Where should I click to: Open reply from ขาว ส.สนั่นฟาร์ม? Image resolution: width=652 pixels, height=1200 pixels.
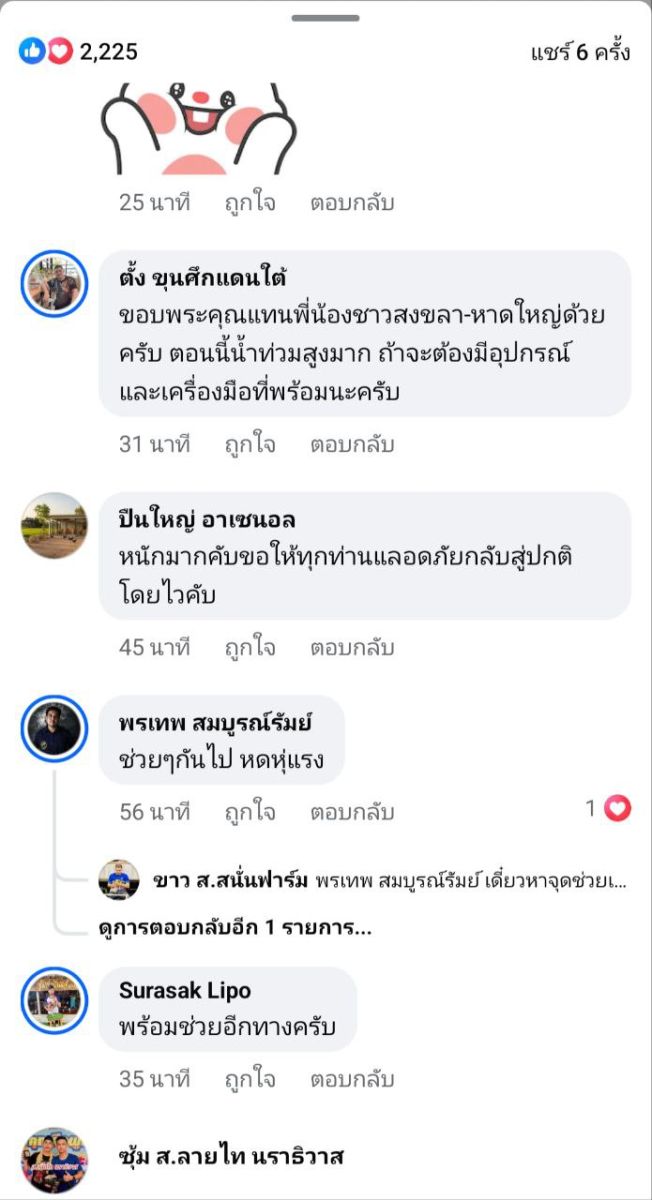(x=390, y=882)
